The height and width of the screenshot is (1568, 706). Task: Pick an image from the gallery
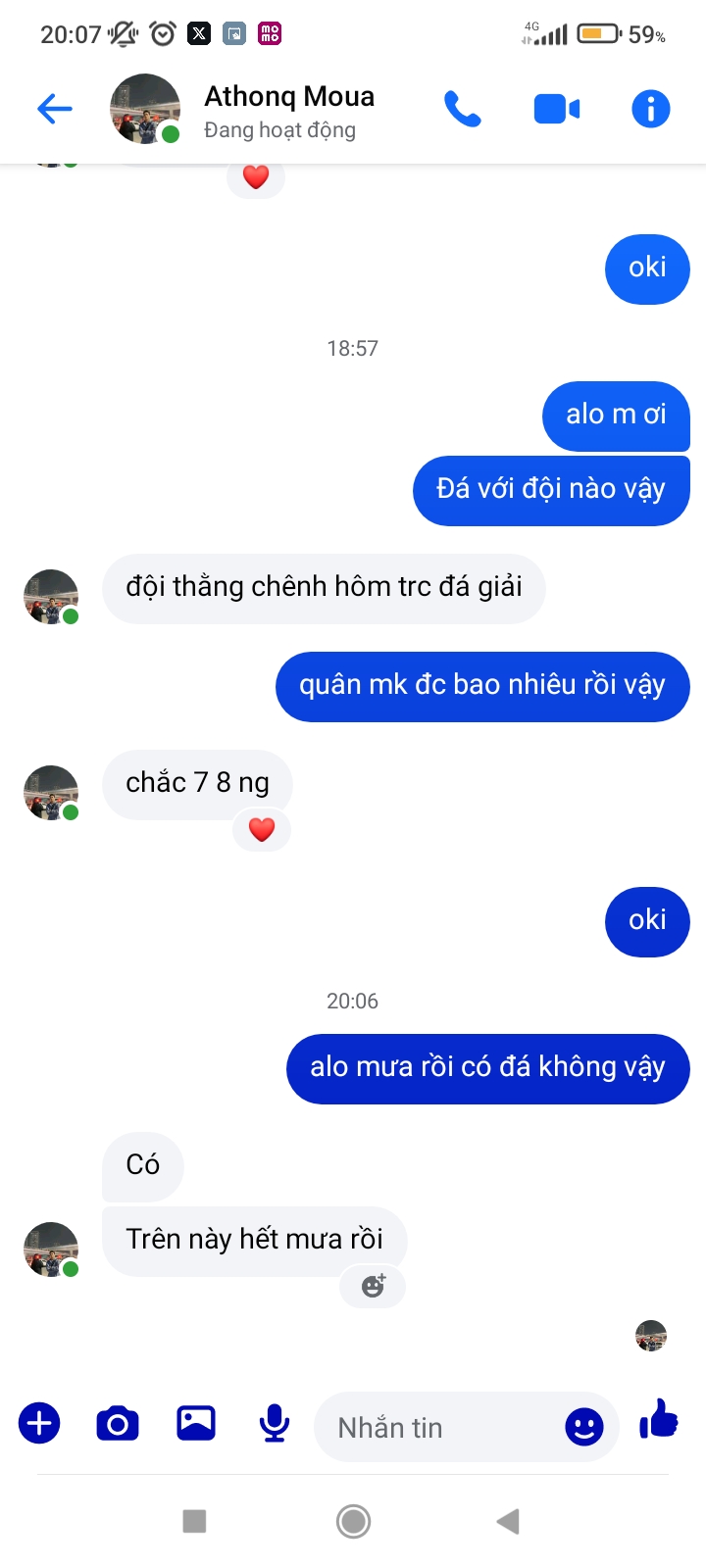[196, 1423]
